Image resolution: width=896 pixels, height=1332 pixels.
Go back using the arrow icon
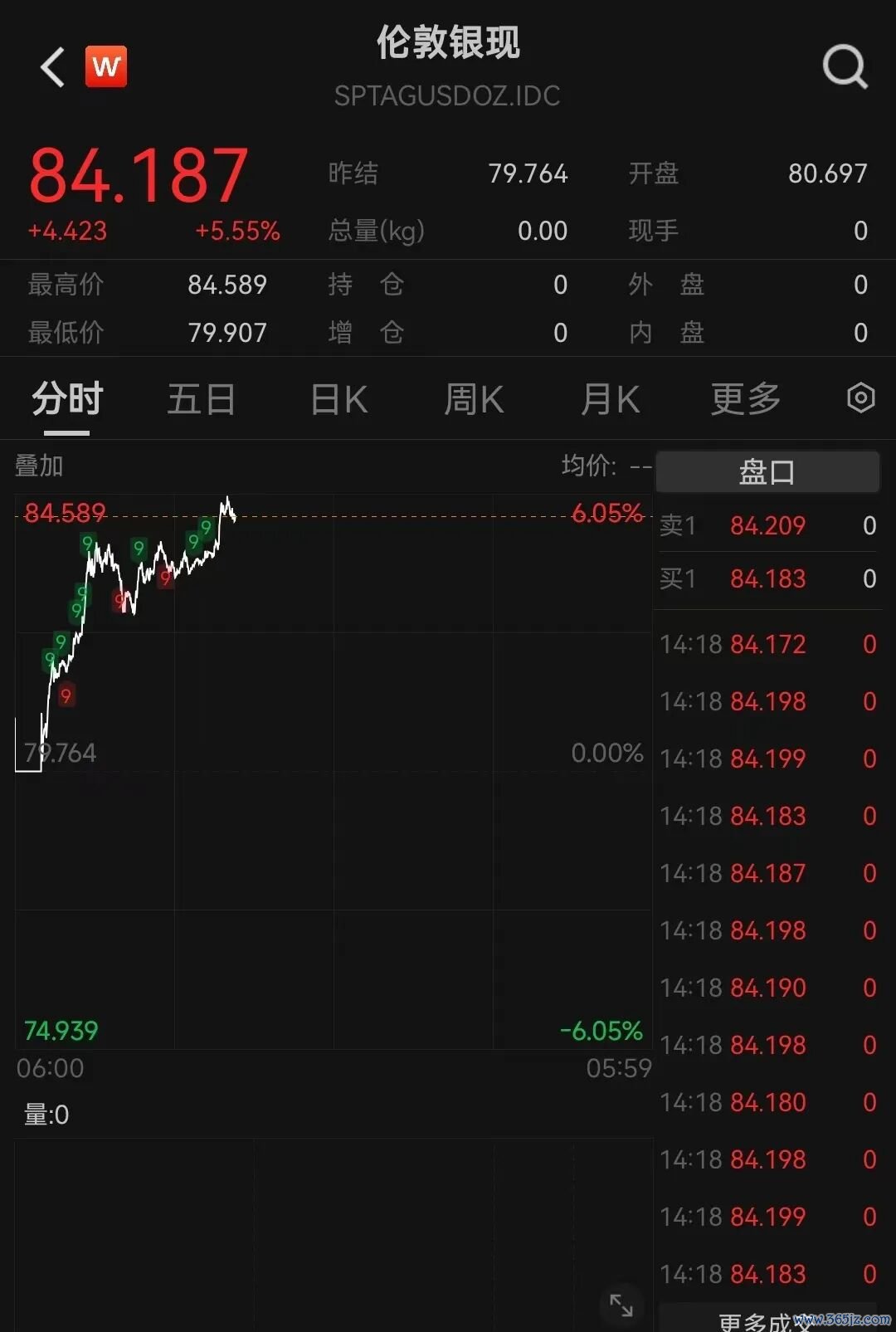click(53, 67)
